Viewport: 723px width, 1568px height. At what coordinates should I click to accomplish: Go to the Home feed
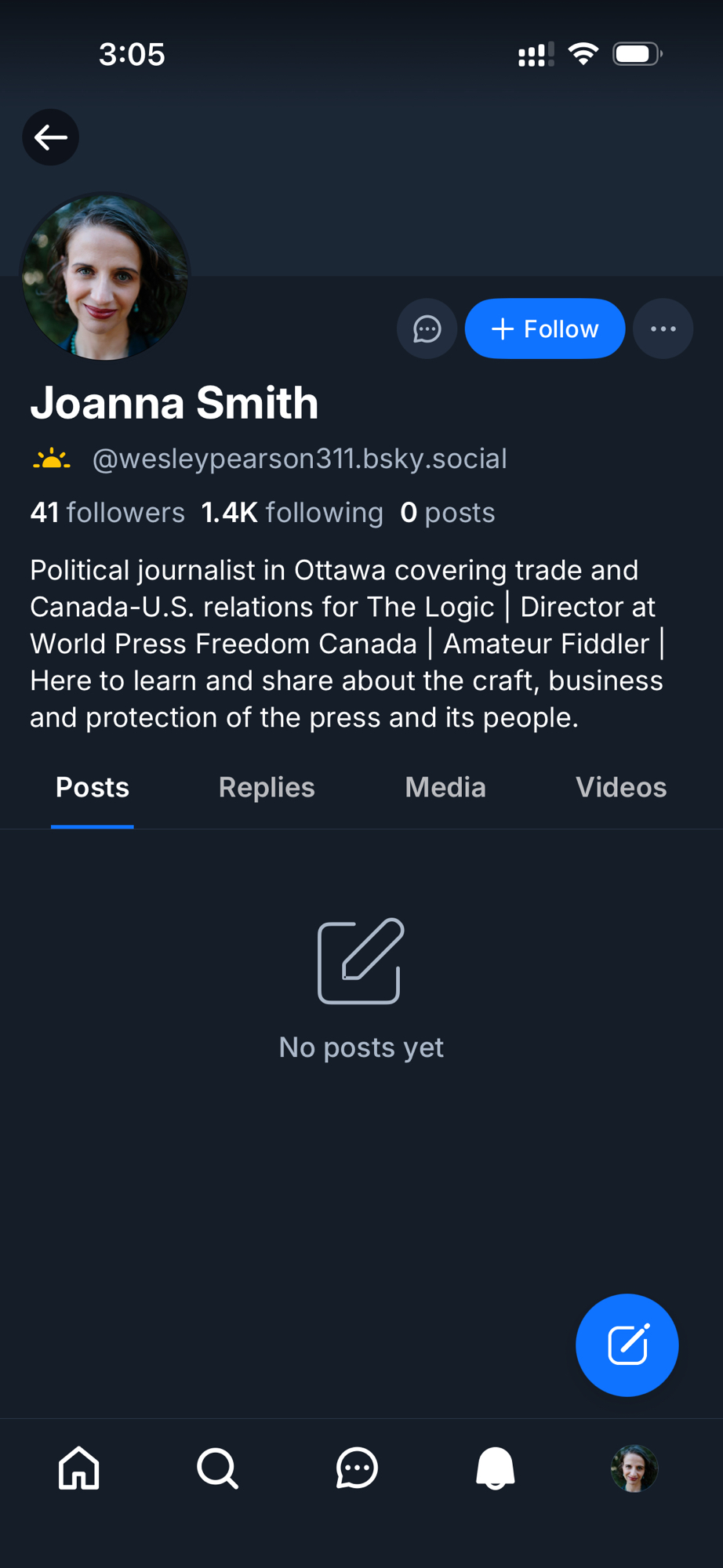[79, 1468]
